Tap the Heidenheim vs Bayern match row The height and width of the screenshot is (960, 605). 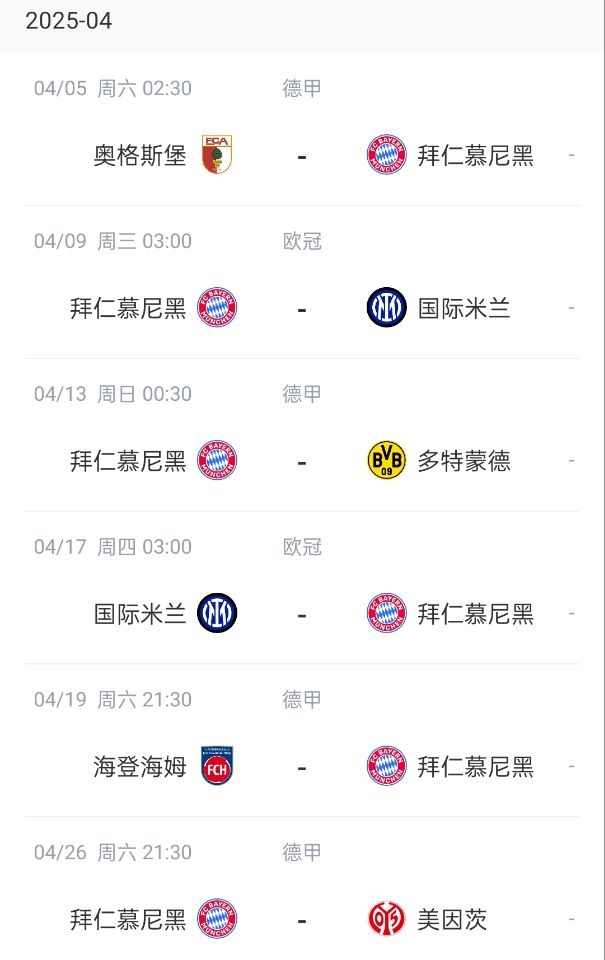(x=301, y=767)
